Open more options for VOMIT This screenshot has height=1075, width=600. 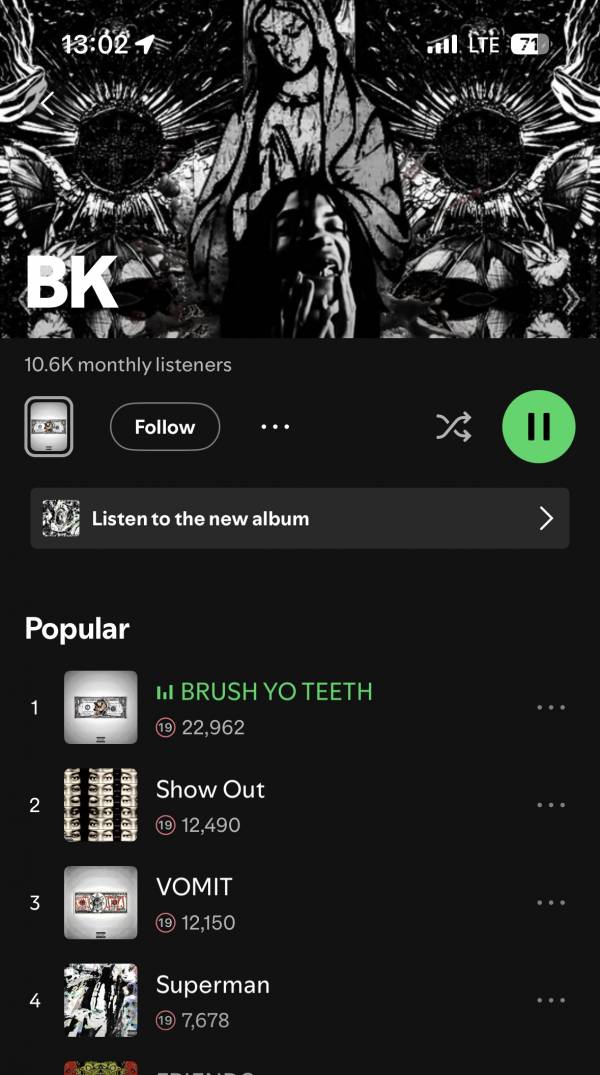(x=551, y=902)
